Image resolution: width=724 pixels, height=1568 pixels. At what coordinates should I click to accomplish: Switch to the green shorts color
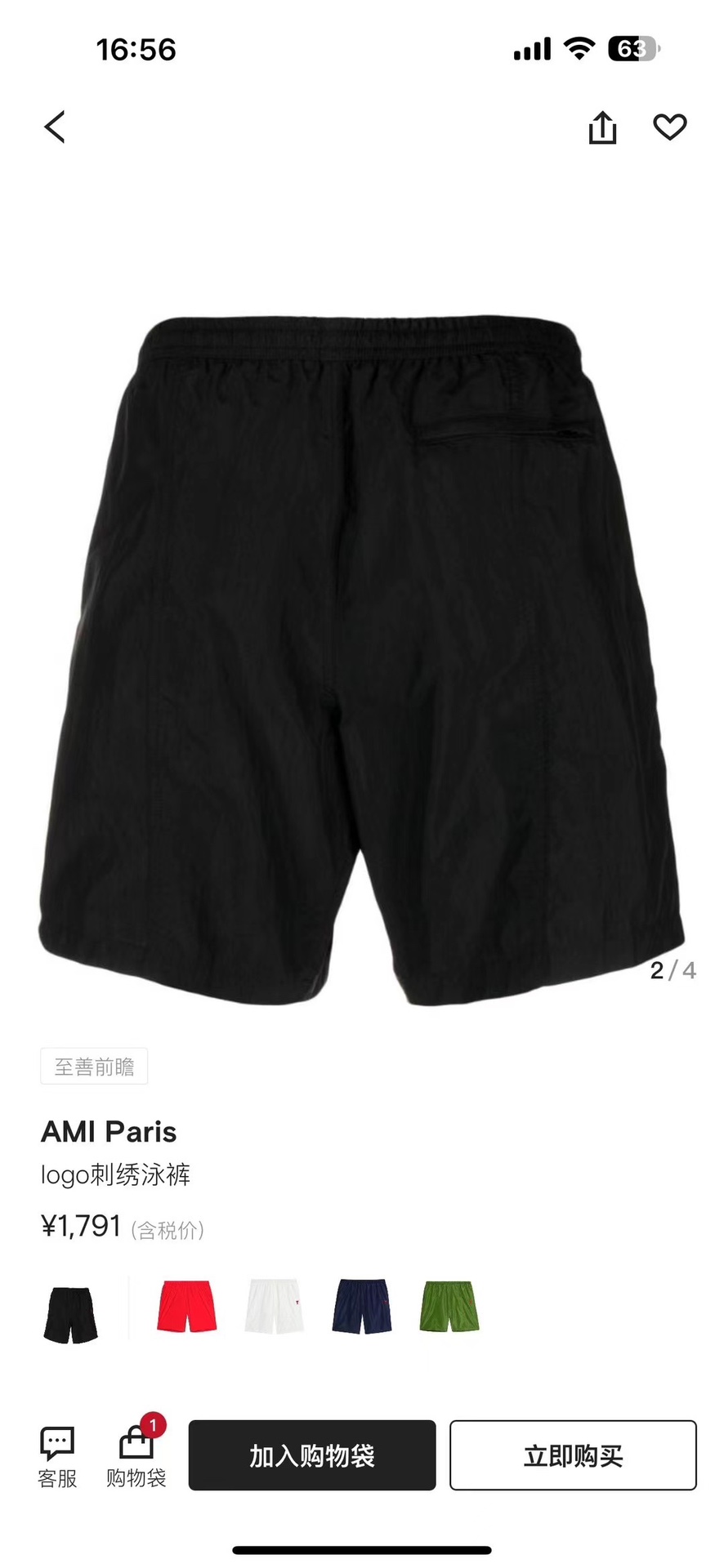449,1307
